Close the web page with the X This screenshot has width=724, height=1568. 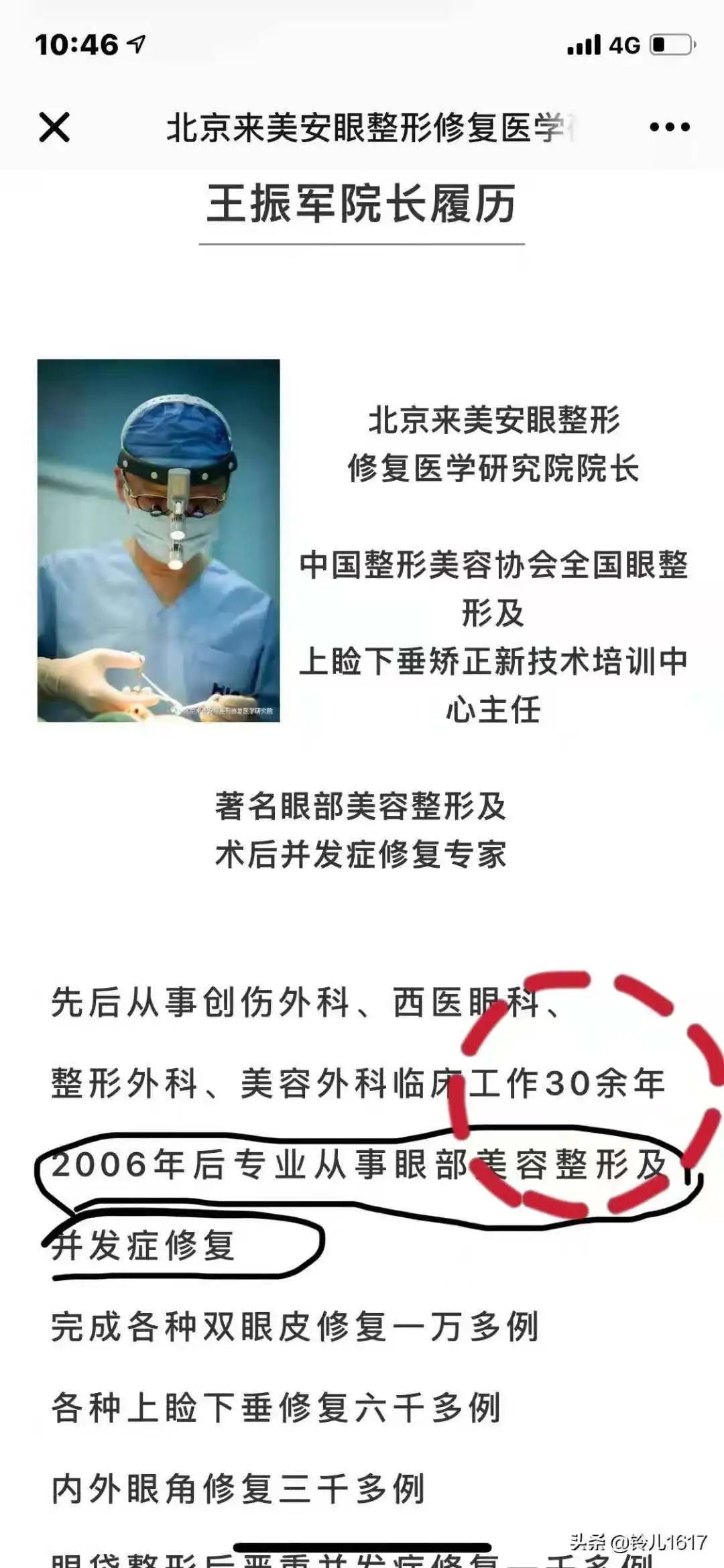[54, 127]
